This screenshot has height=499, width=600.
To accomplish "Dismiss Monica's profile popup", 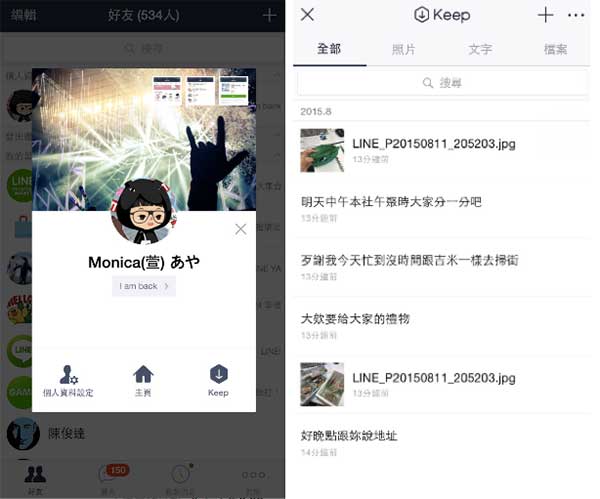I will [241, 229].
